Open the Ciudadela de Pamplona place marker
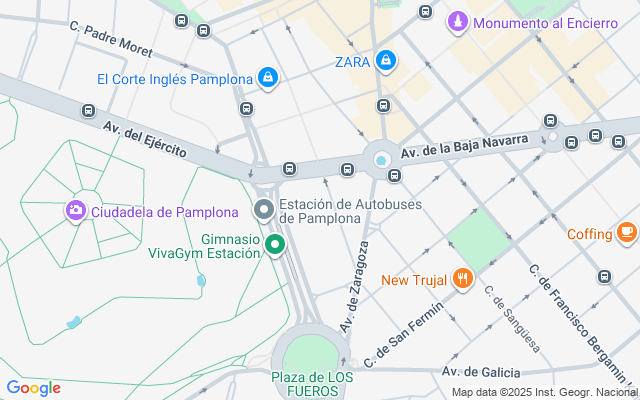The width and height of the screenshot is (640, 400). pyautogui.click(x=75, y=211)
